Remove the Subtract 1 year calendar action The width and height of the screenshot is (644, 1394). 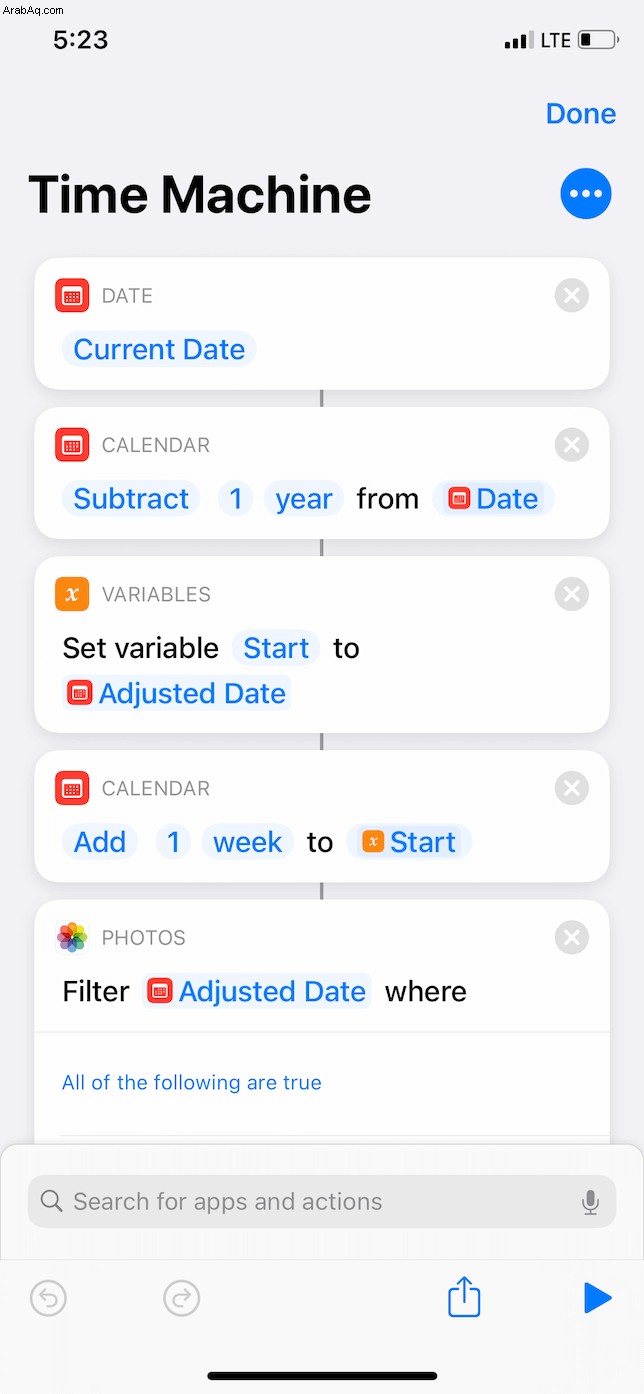point(572,445)
